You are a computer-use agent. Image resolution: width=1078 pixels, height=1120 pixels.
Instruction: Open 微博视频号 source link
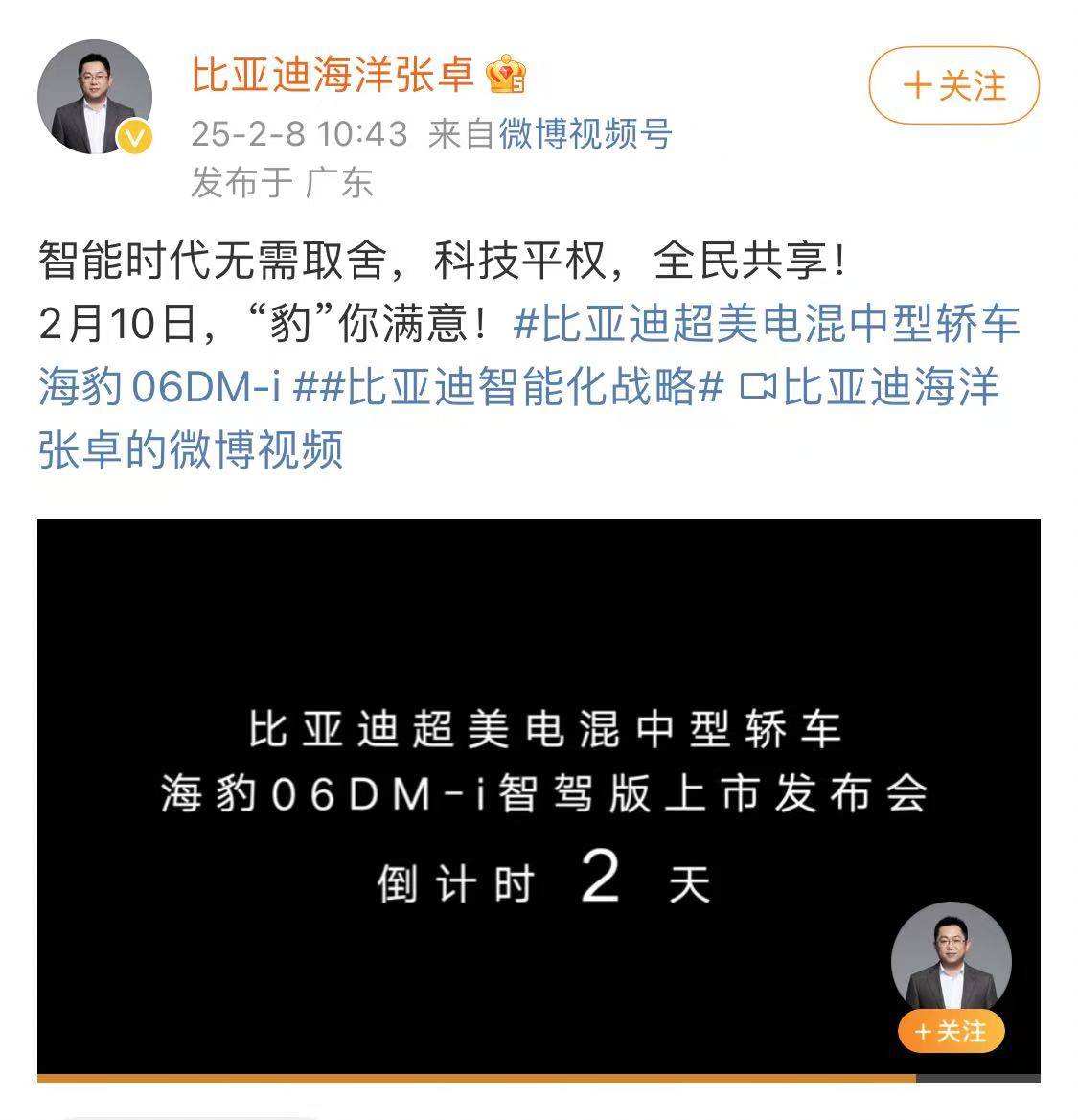pos(585,134)
